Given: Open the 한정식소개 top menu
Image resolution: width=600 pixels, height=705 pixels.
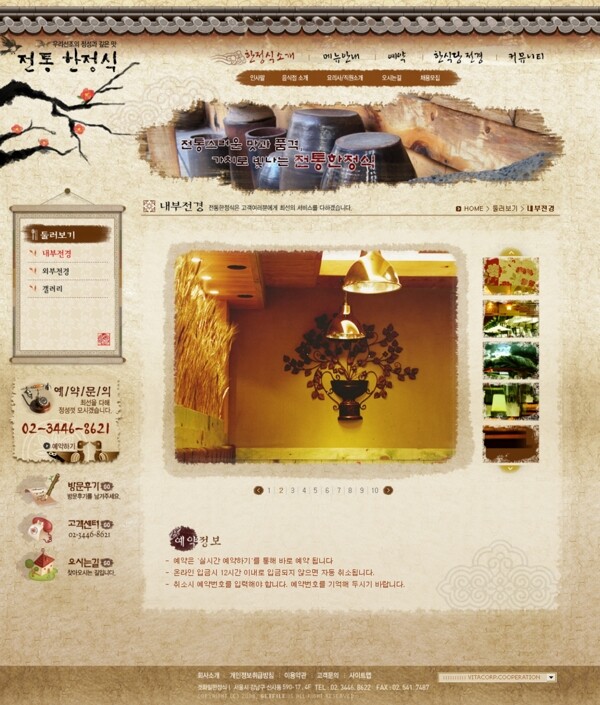Looking at the screenshot, I should pyautogui.click(x=268, y=56).
